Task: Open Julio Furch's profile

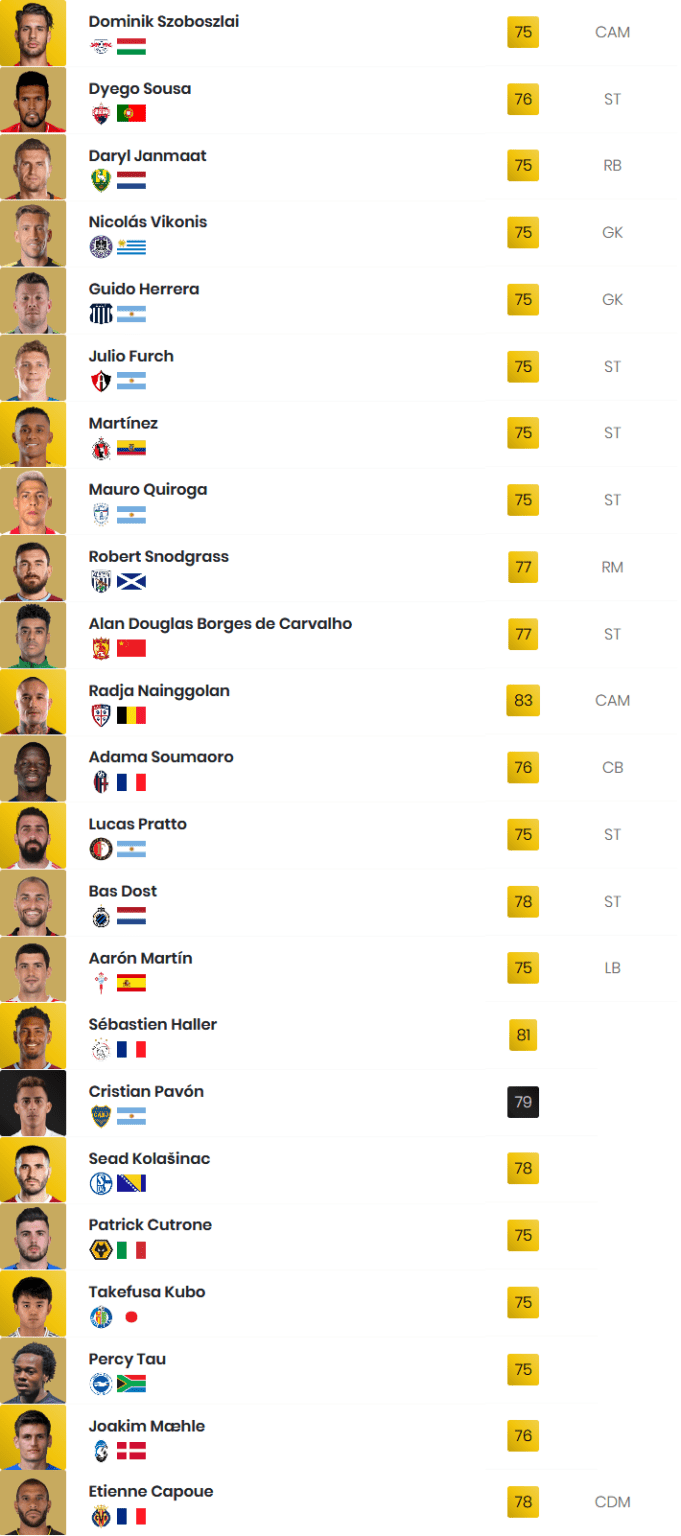Action: click(x=340, y=368)
